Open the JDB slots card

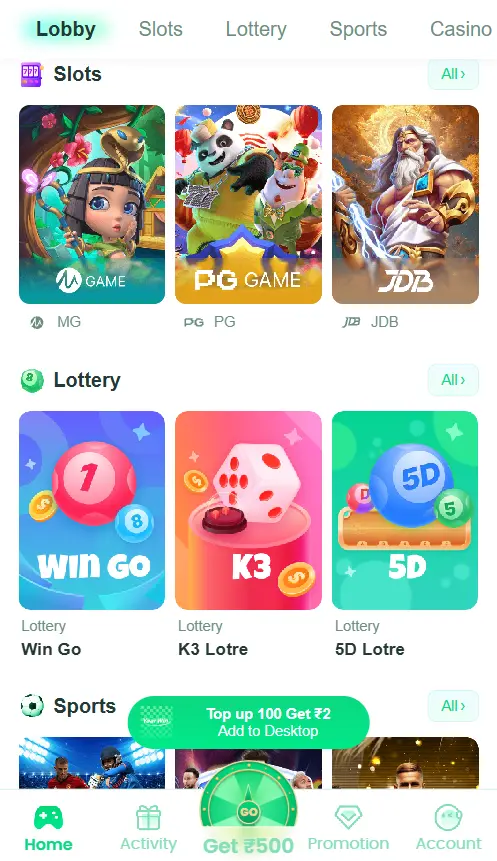tap(405, 204)
